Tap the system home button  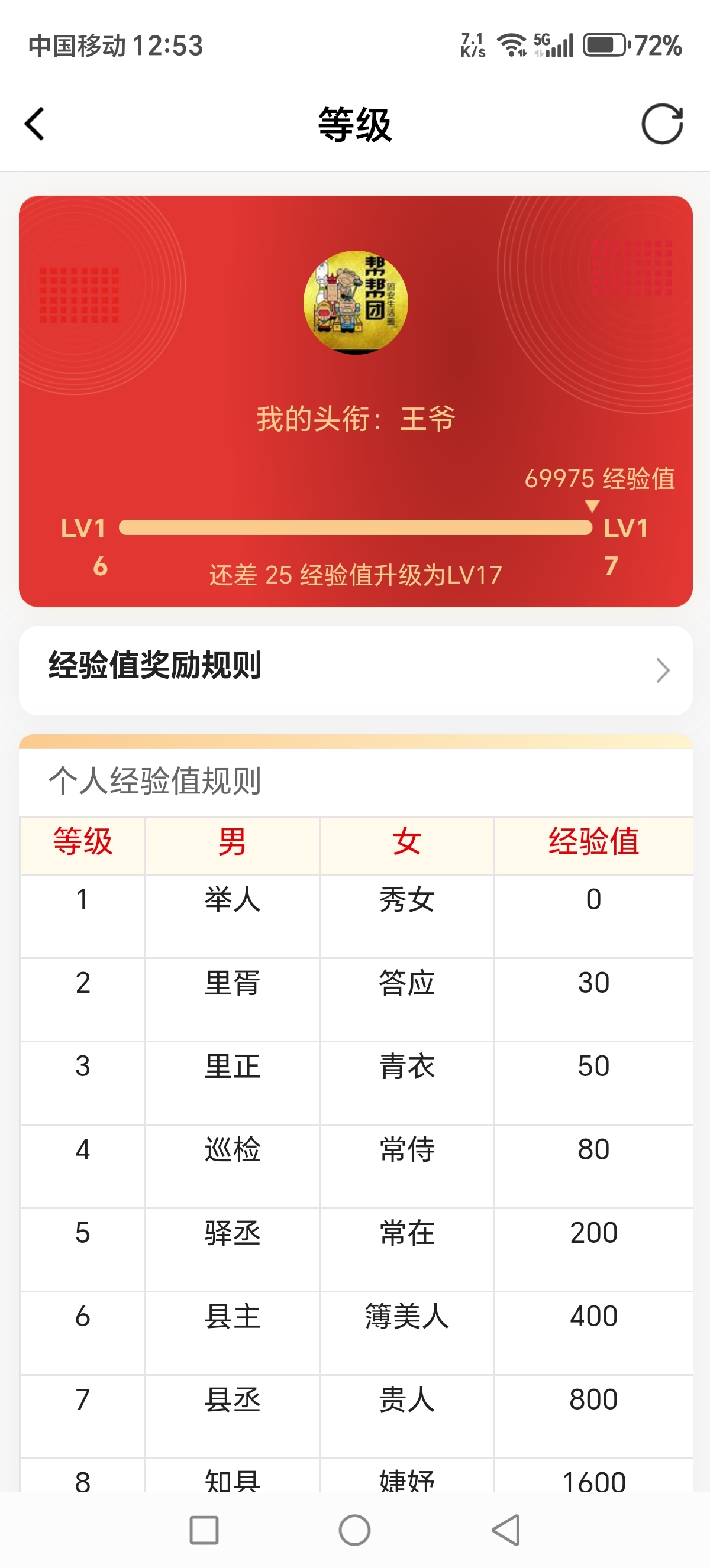(x=354, y=1530)
